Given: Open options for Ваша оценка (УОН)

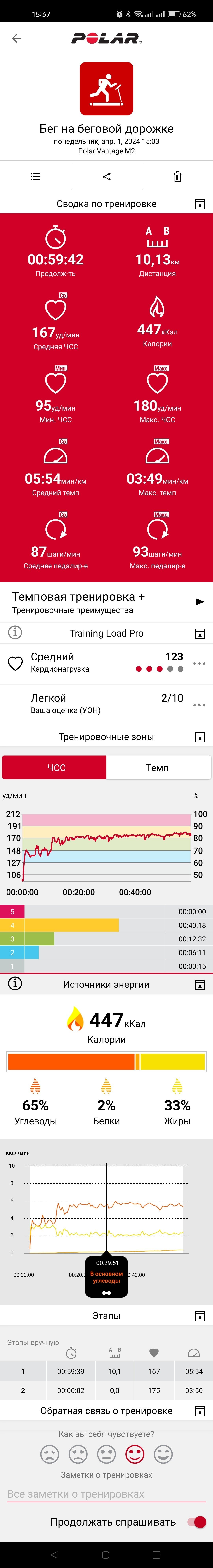Looking at the screenshot, I should [x=199, y=705].
